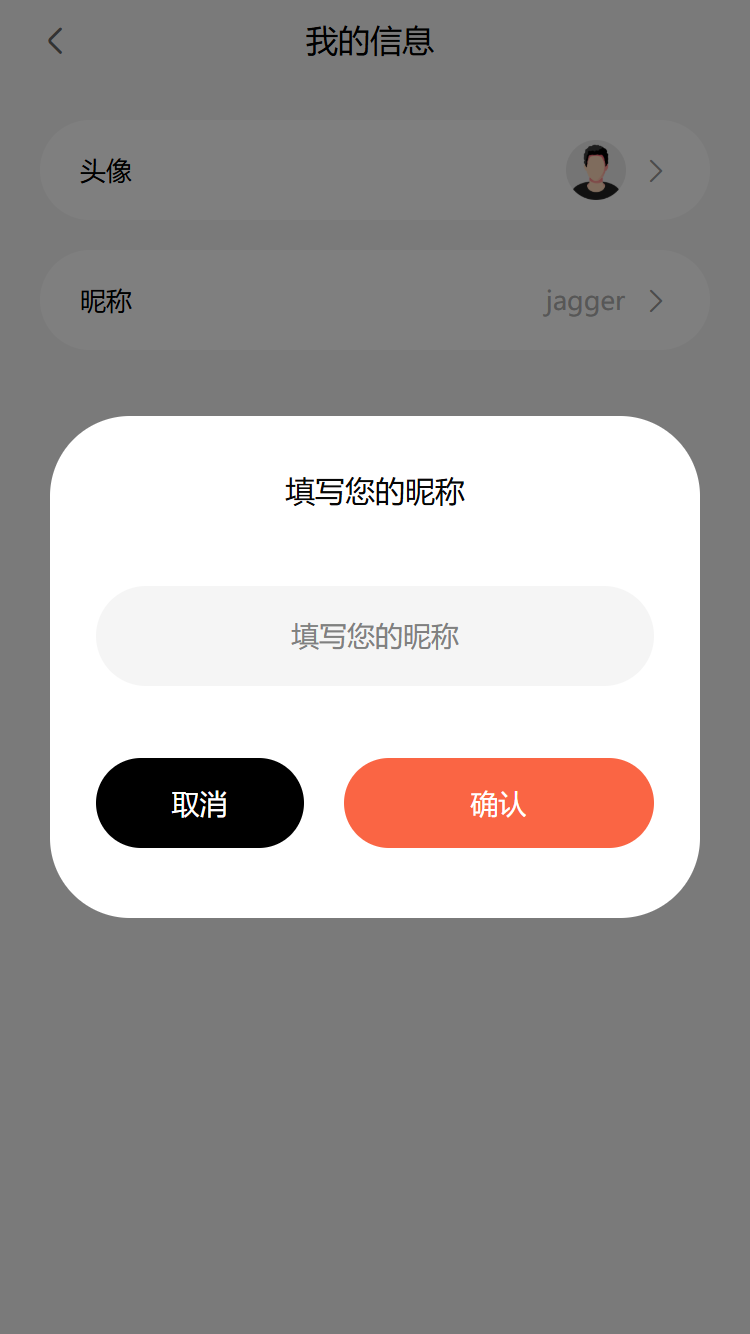Viewport: 750px width, 1334px height.
Task: Tap the 填写您的昵称 nickname input field
Action: pos(375,636)
